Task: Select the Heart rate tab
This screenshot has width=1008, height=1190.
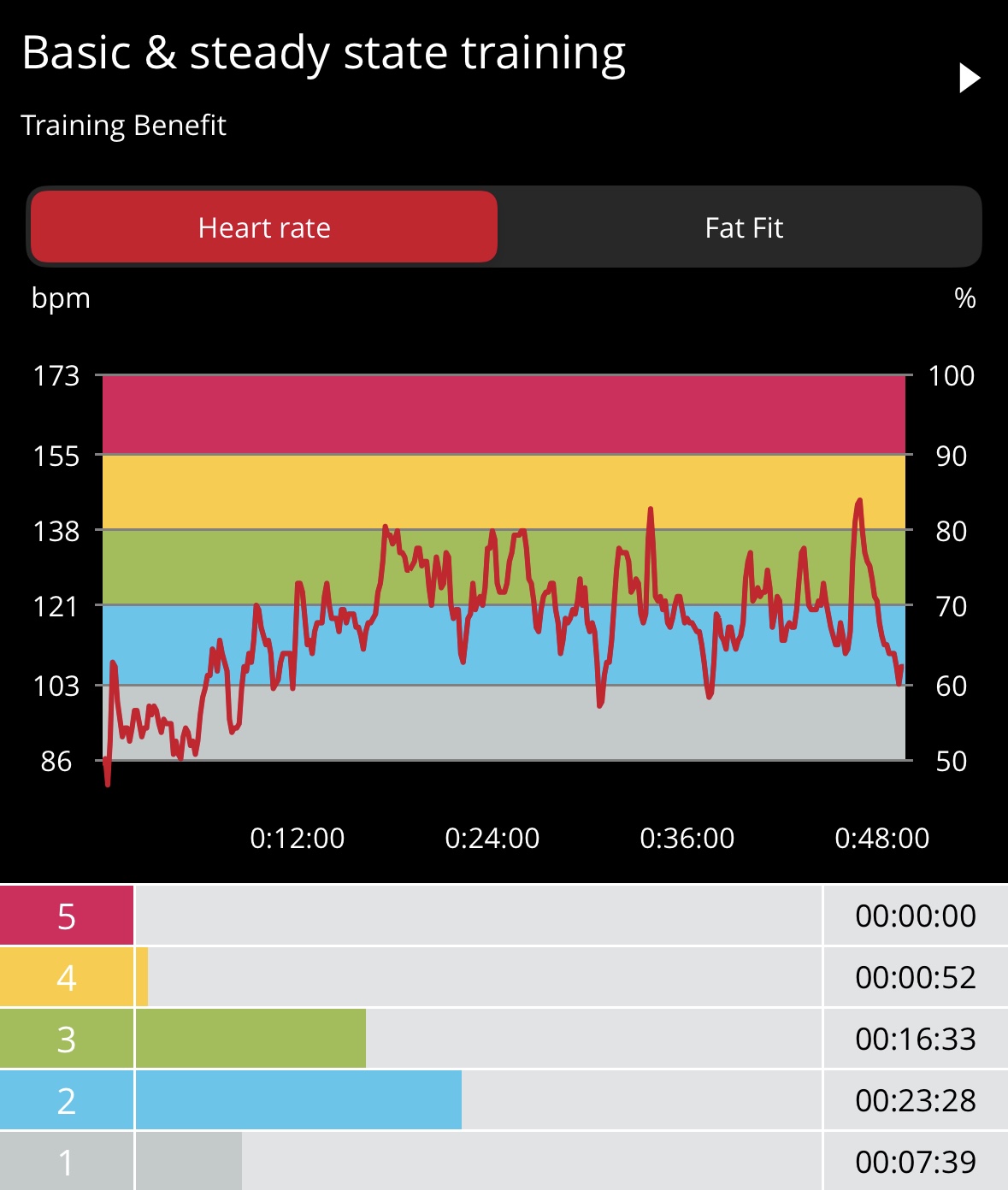Action: coord(264,227)
